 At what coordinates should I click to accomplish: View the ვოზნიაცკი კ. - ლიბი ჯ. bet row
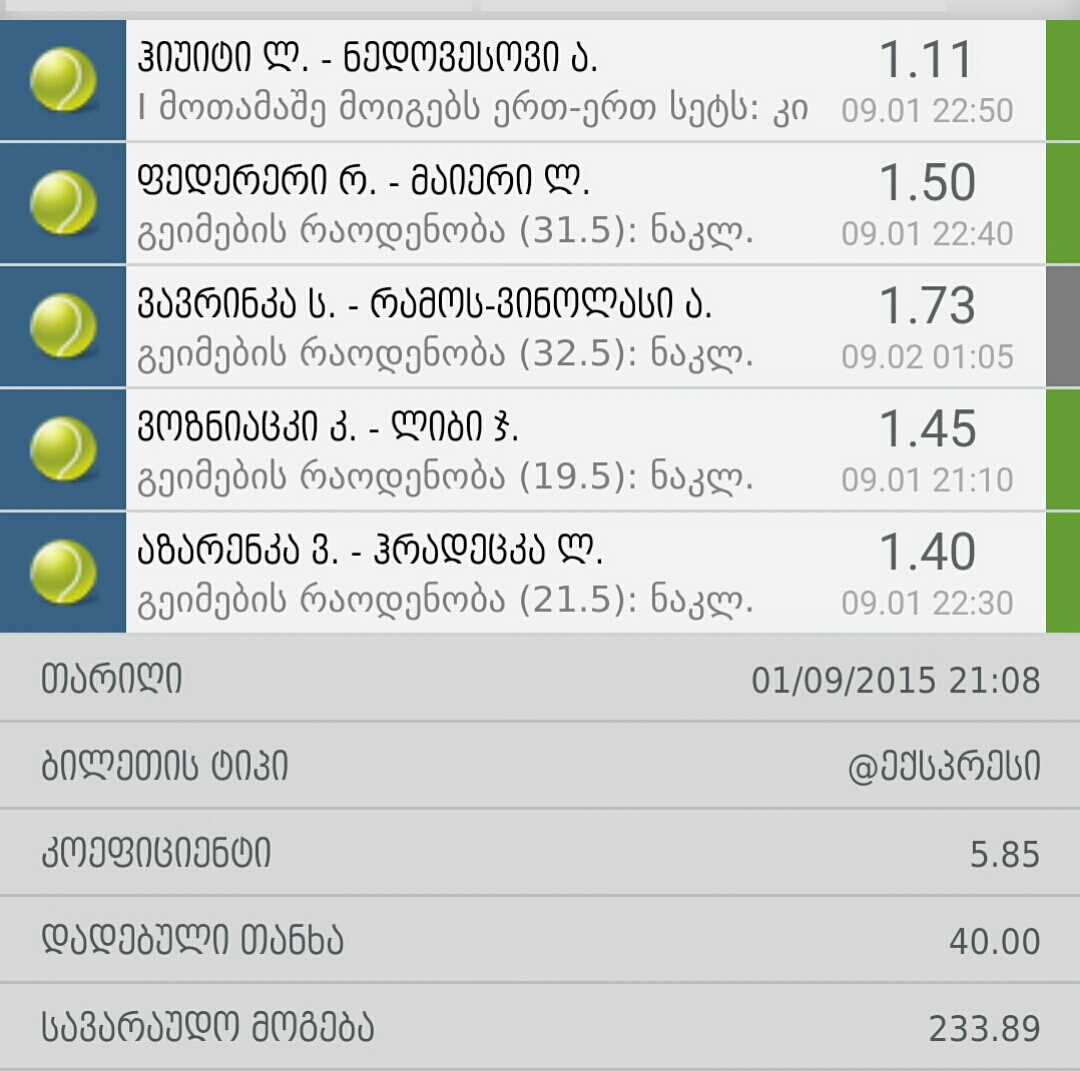[540, 450]
